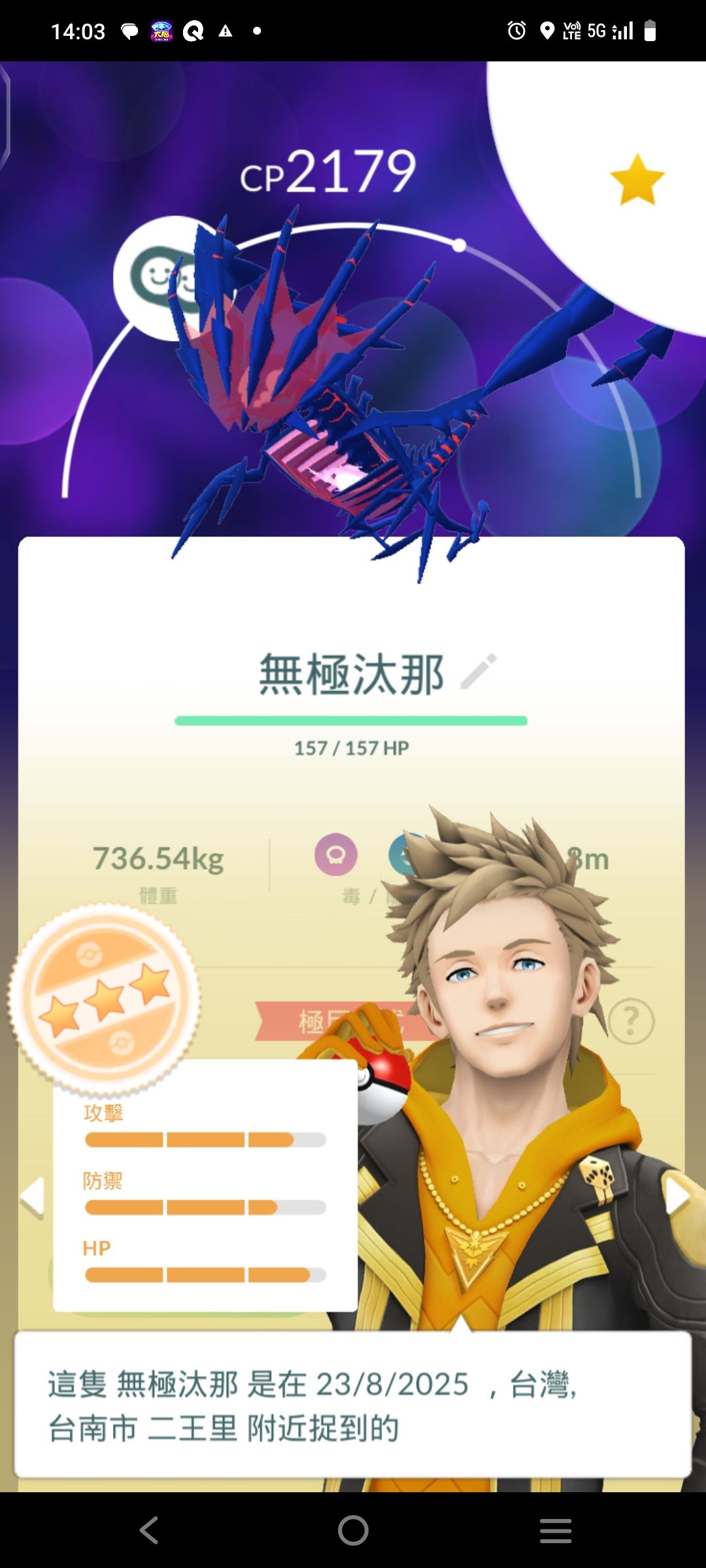
Task: Tap the yellow favorite star
Action: pyautogui.click(x=637, y=180)
